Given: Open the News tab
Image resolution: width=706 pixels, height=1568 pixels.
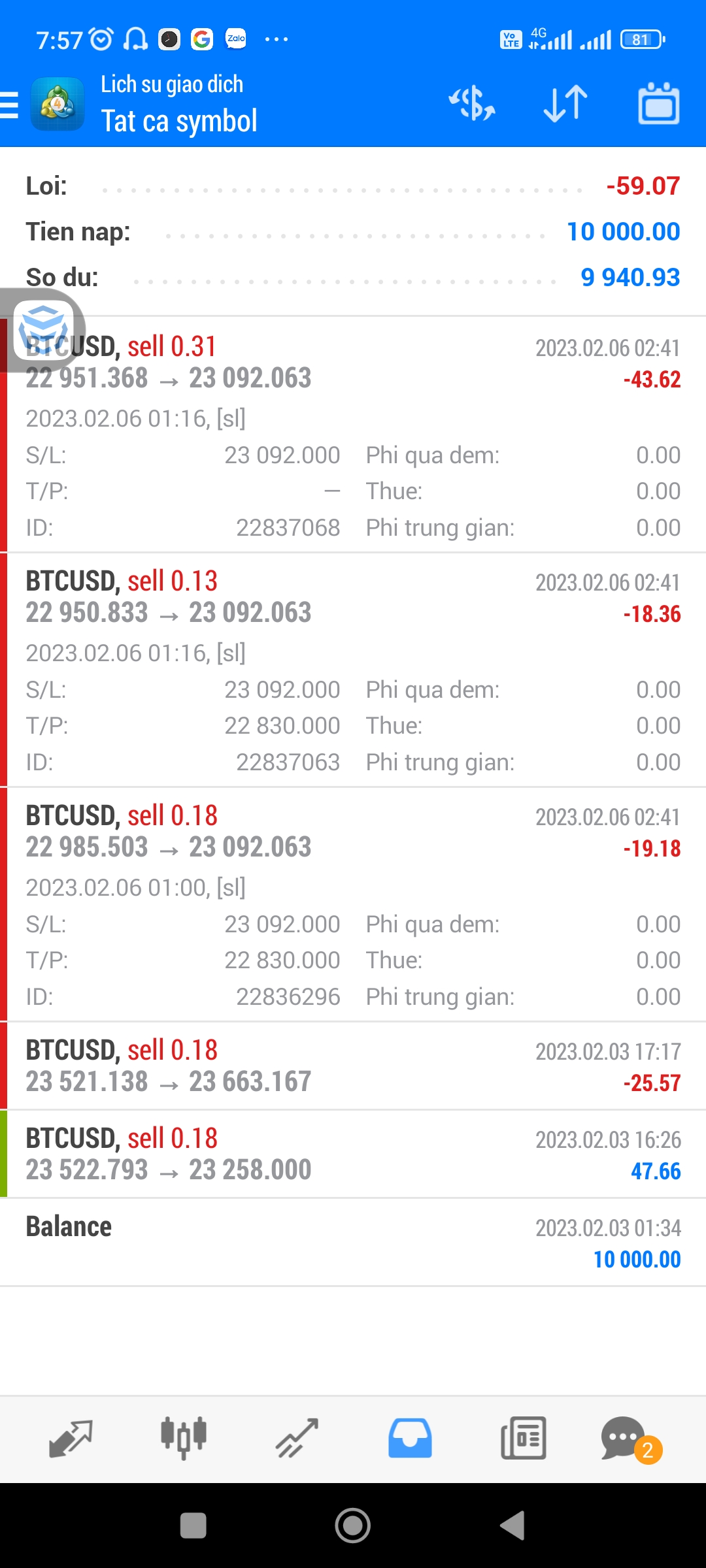Looking at the screenshot, I should pos(523,1439).
